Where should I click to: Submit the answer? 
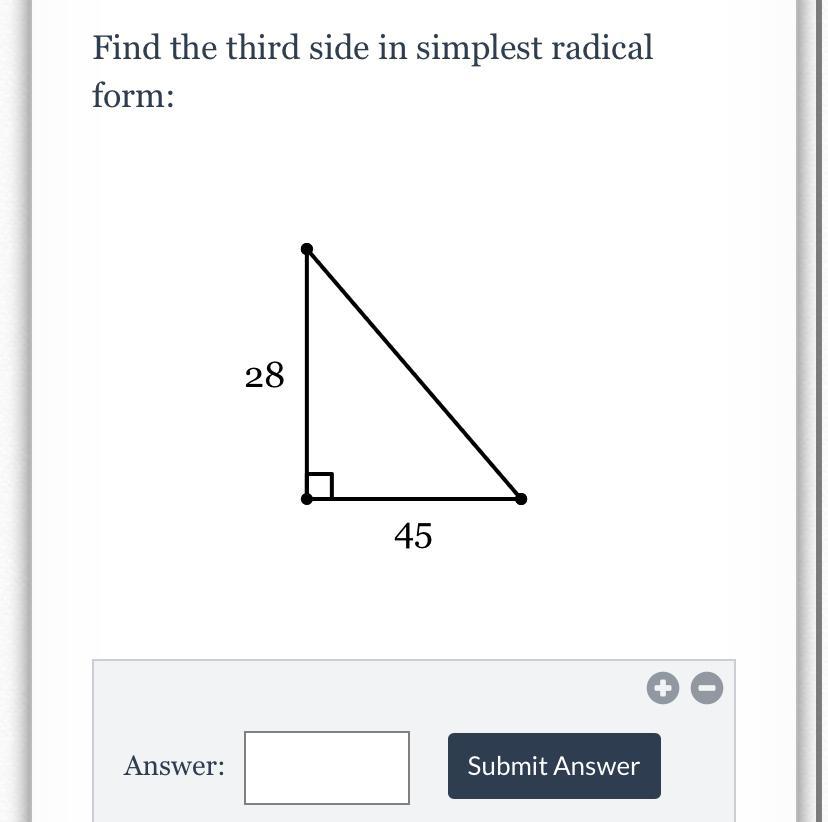point(554,766)
